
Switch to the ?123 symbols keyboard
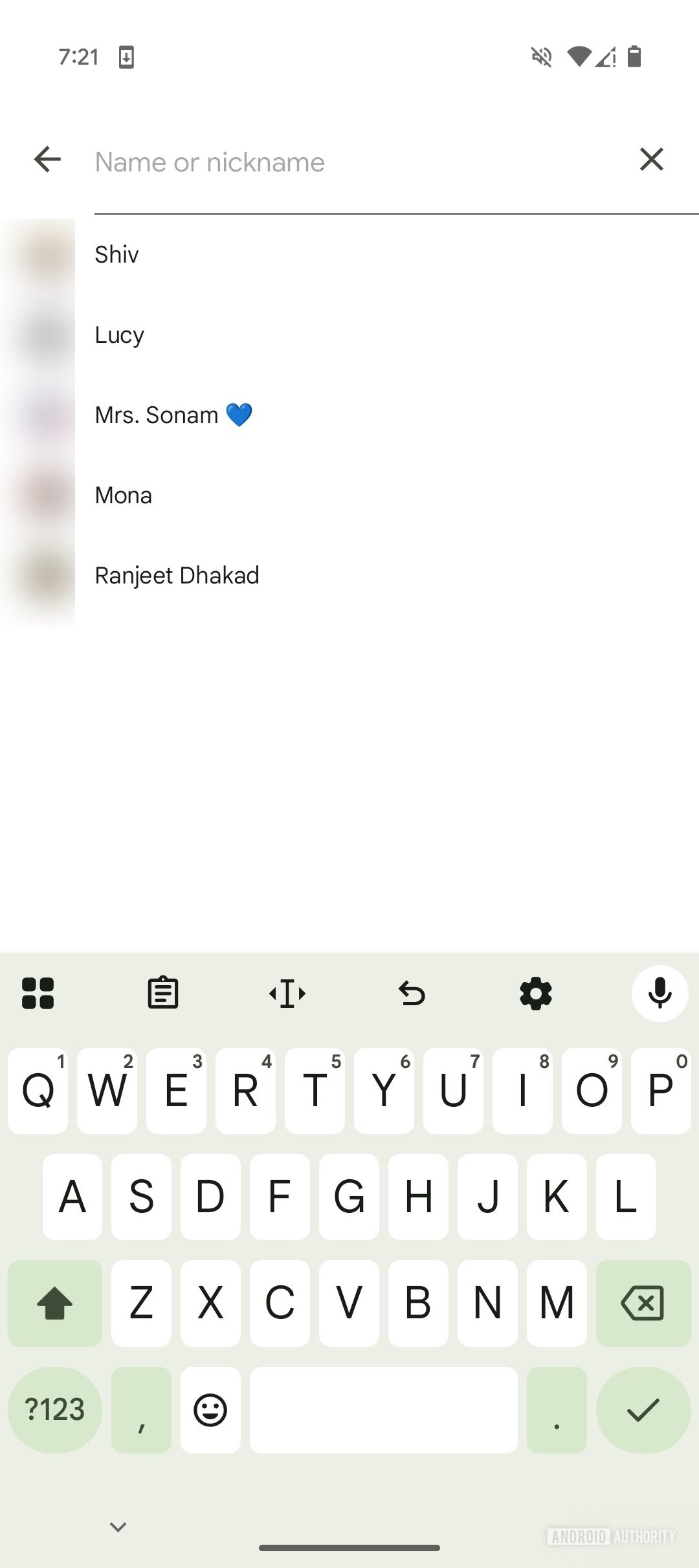55,1410
